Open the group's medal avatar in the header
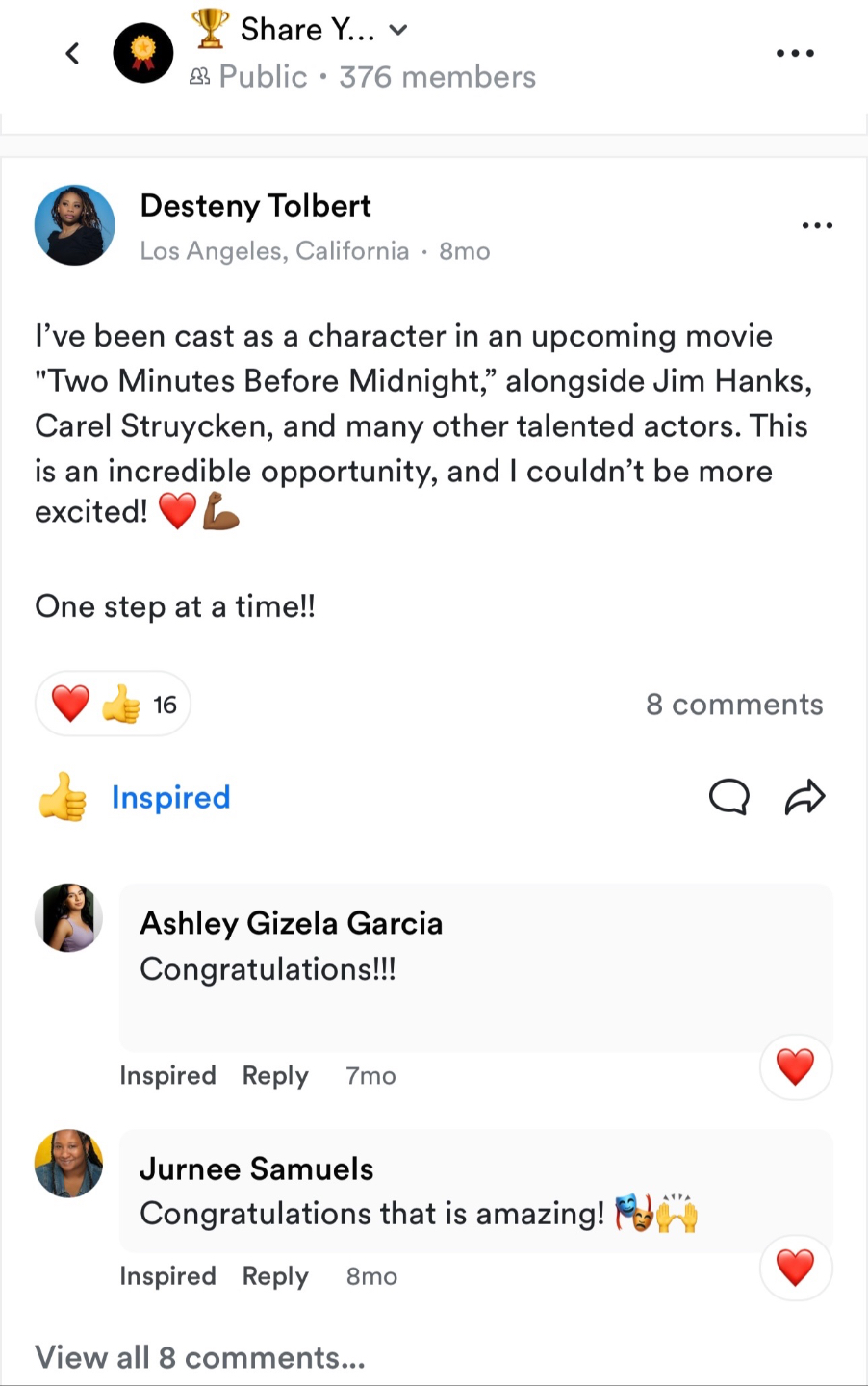Image resolution: width=868 pixels, height=1386 pixels. [143, 53]
